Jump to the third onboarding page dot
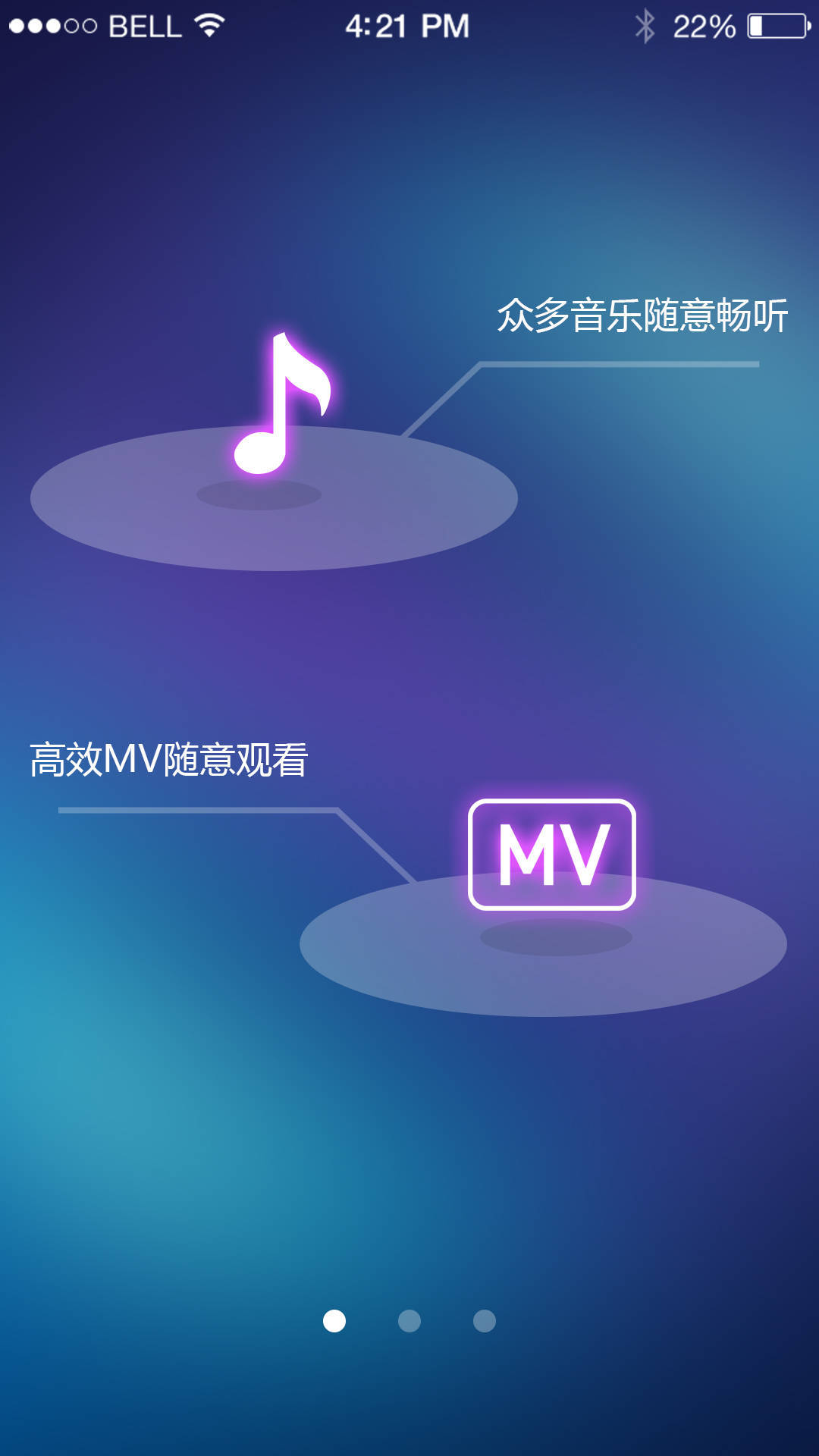The width and height of the screenshot is (819, 1456). pyautogui.click(x=485, y=1321)
